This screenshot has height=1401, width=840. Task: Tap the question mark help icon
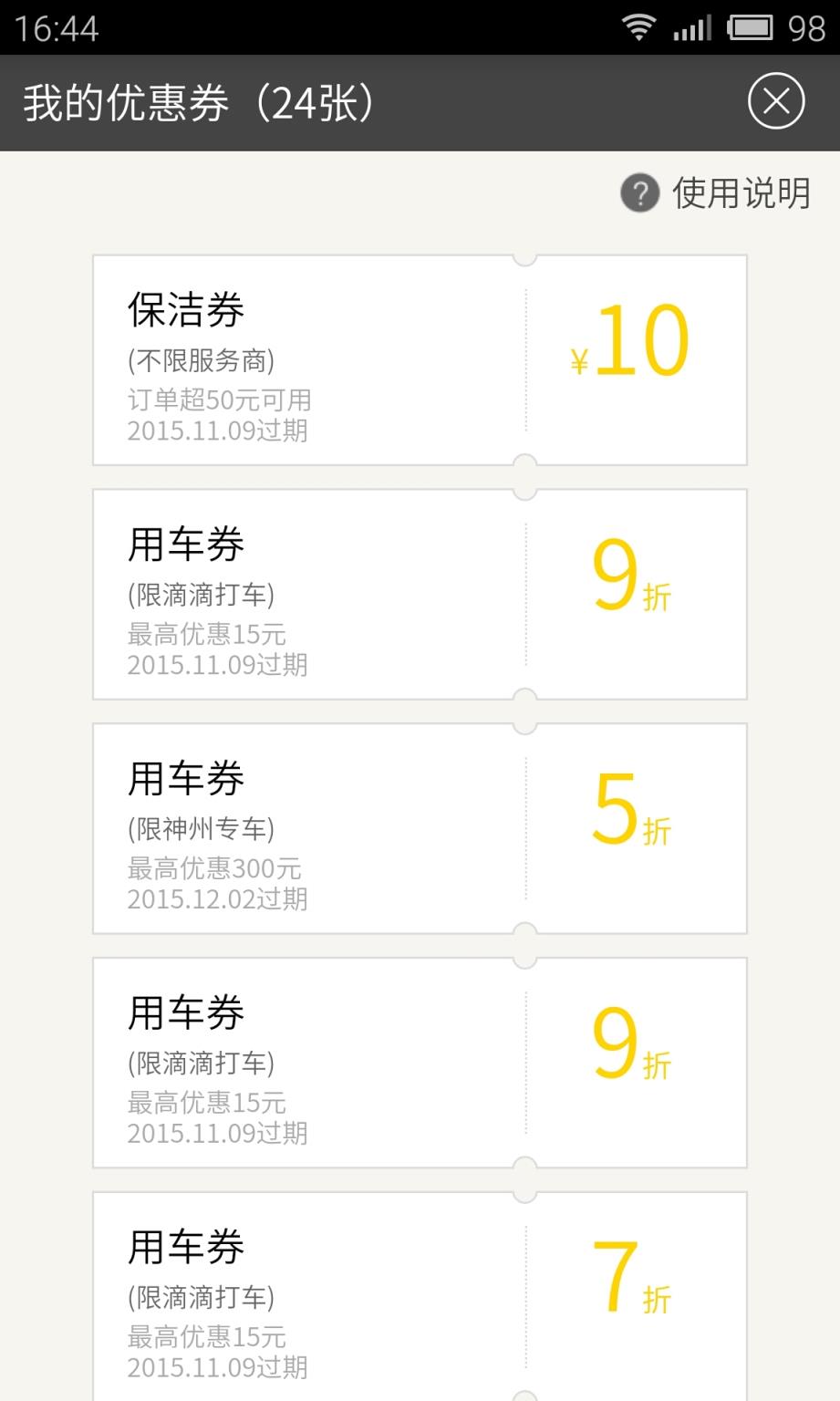(x=641, y=193)
